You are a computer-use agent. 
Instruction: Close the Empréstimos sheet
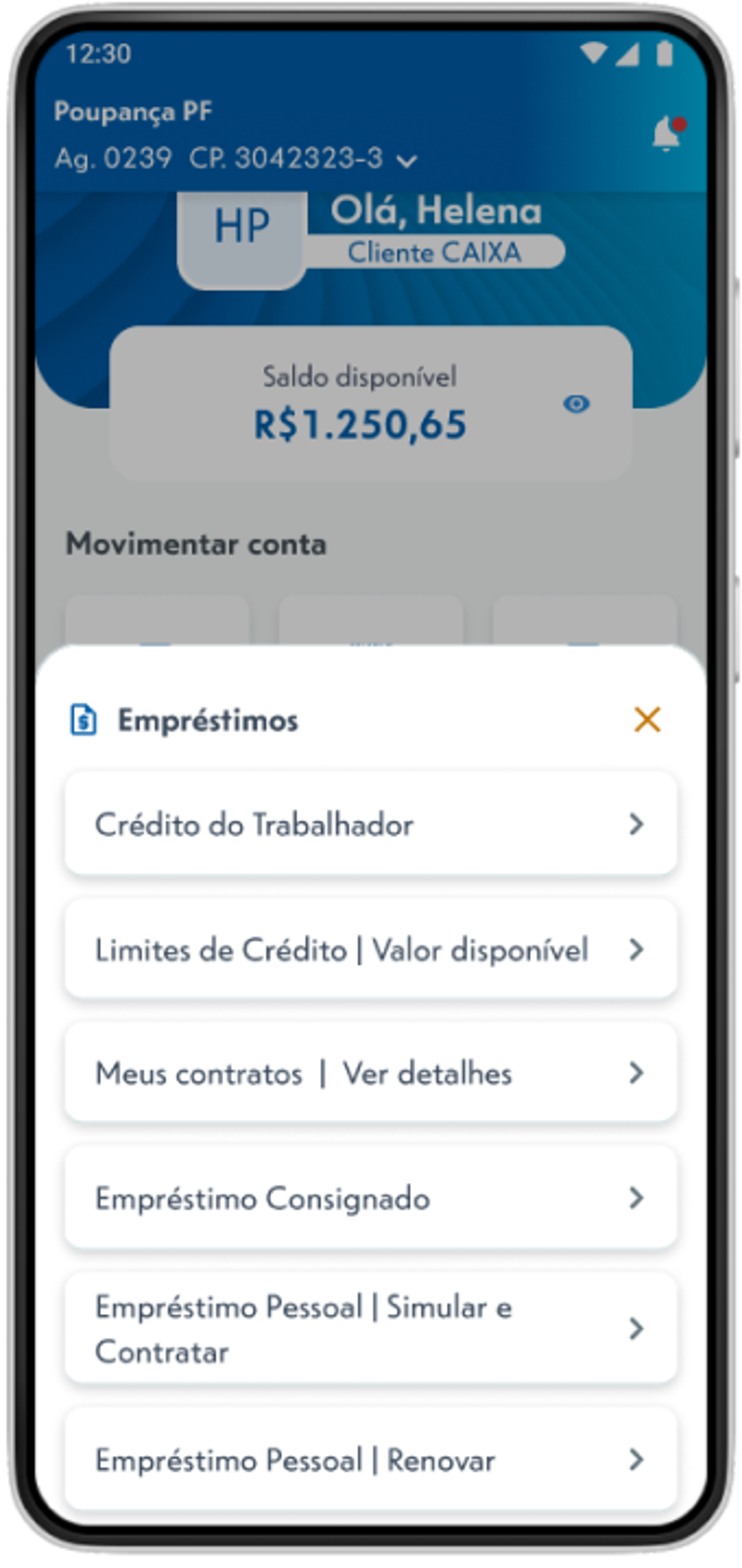(647, 720)
